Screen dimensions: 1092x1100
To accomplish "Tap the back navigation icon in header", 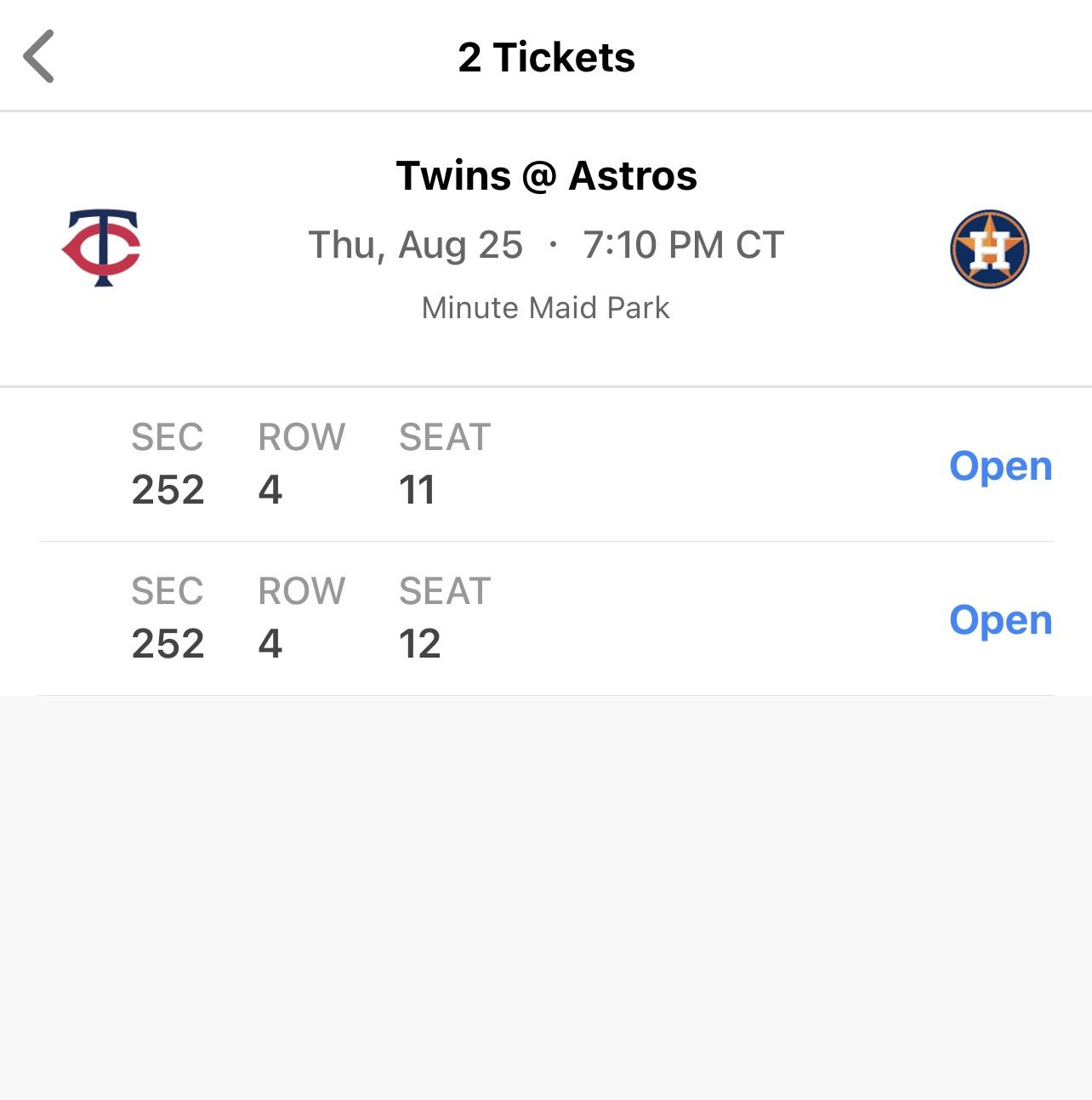I will coord(40,57).
